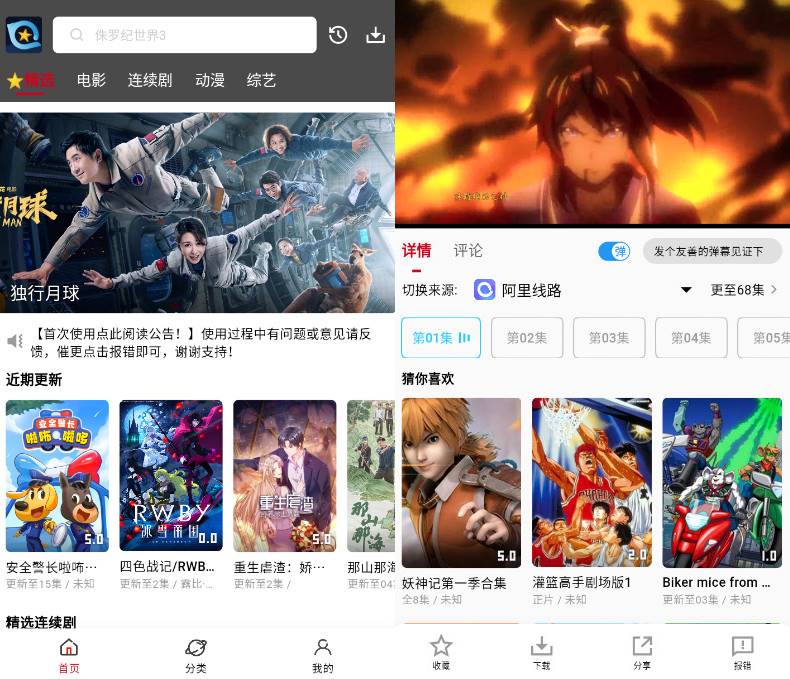Switch to the 动漫 tab

click(x=210, y=80)
